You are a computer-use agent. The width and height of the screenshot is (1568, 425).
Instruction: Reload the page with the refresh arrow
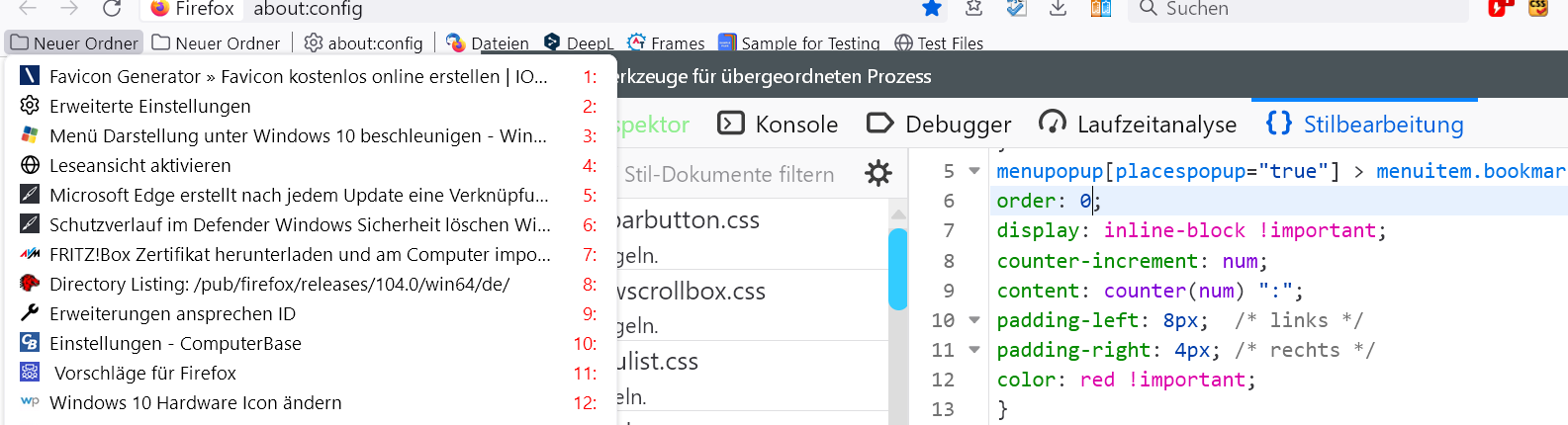pyautogui.click(x=112, y=9)
